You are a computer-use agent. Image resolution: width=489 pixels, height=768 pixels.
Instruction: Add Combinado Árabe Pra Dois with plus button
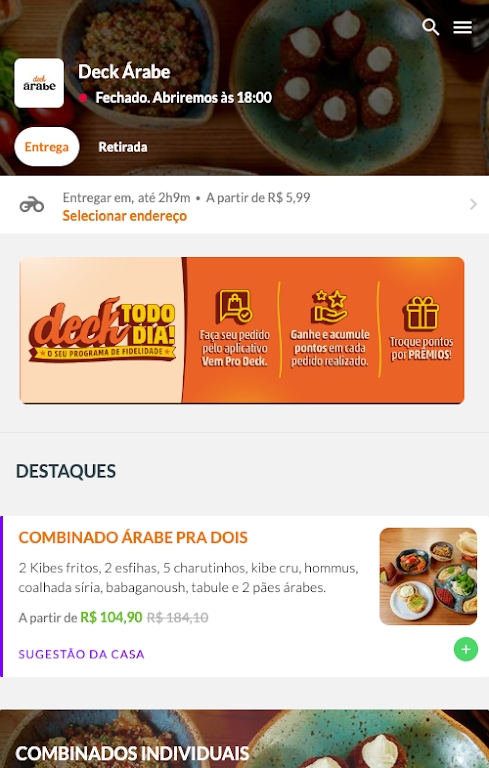tap(465, 649)
